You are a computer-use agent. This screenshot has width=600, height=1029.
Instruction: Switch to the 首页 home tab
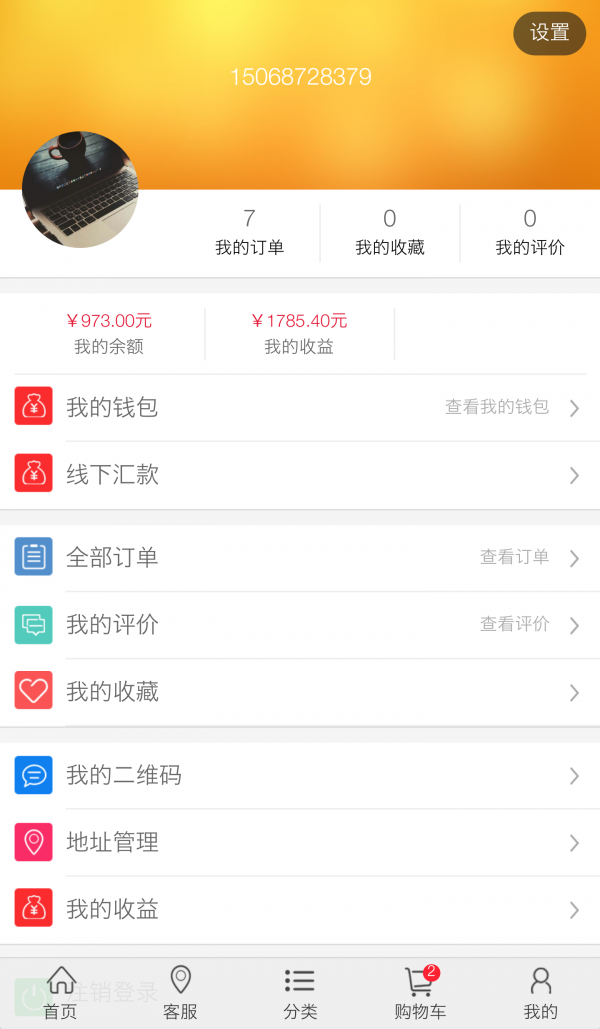tap(61, 993)
